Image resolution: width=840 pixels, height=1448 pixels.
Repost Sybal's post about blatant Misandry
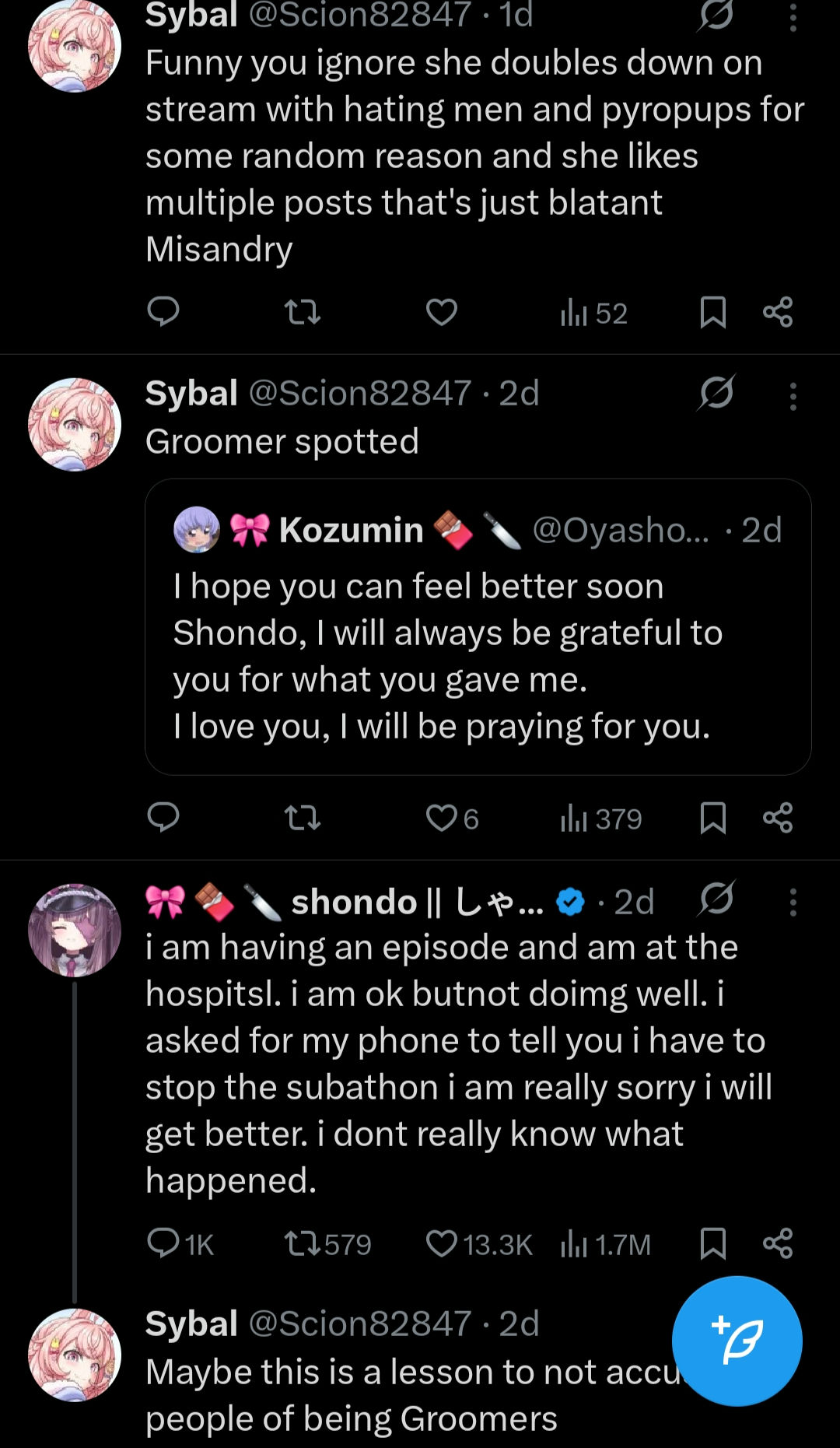tap(302, 312)
